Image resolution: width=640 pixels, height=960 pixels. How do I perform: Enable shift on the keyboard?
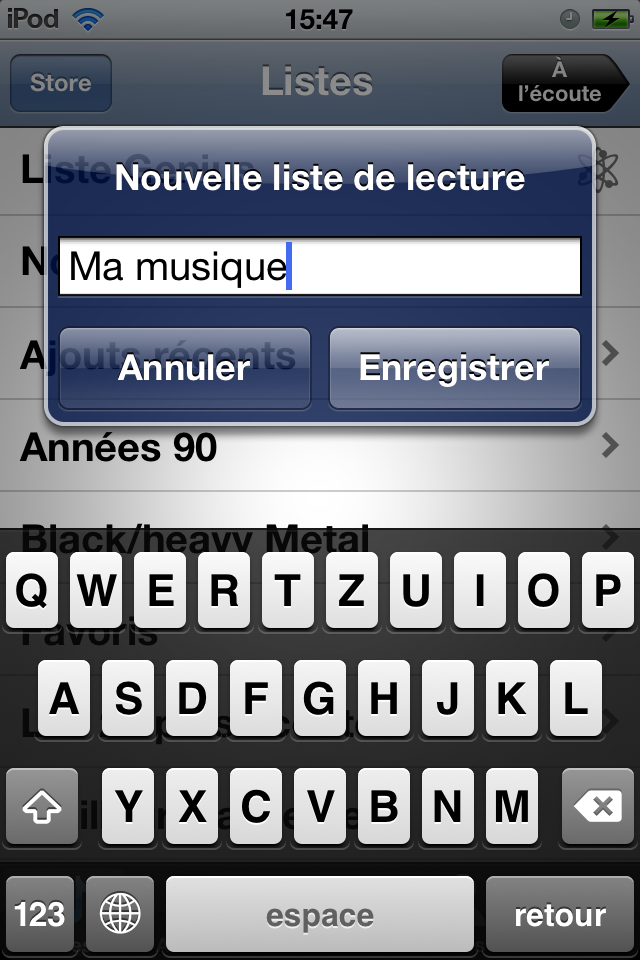pyautogui.click(x=42, y=806)
